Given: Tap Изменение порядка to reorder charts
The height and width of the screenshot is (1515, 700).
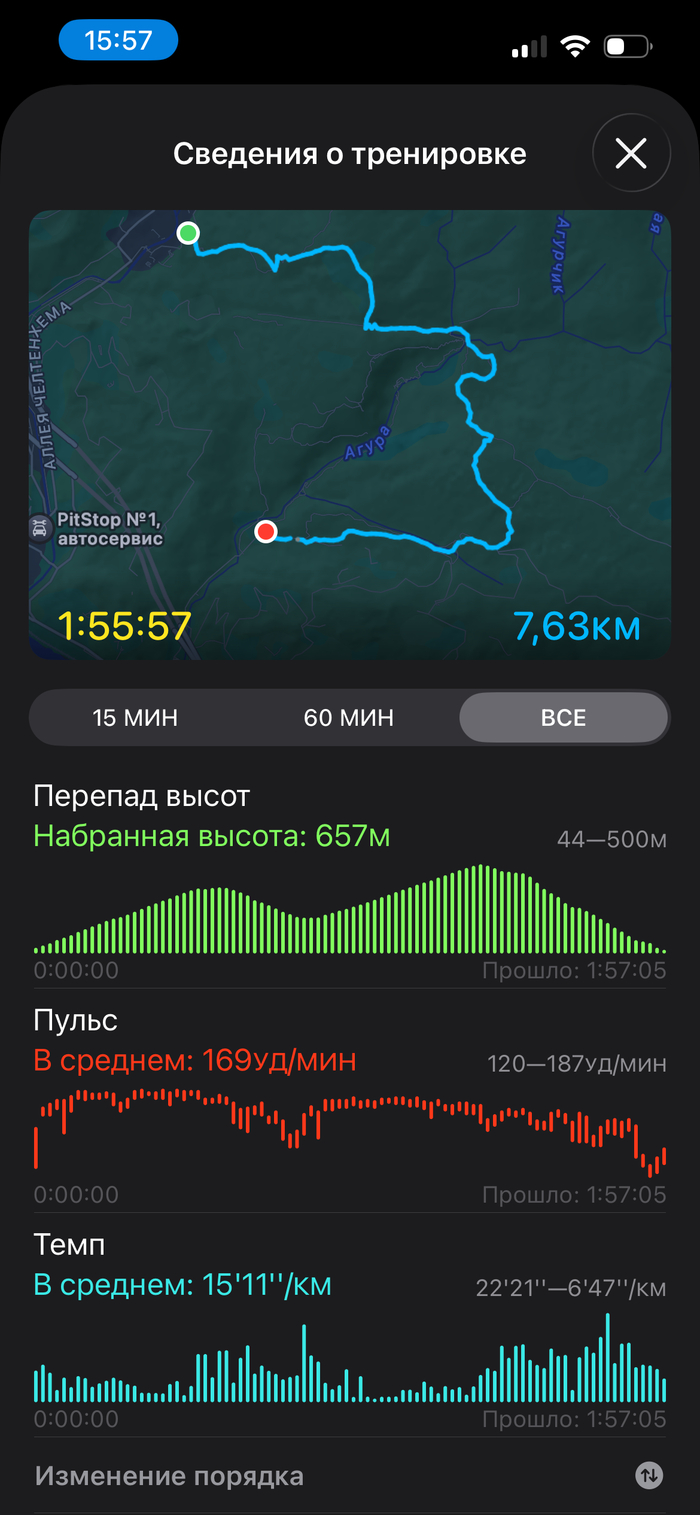Looking at the screenshot, I should pos(169,1476).
